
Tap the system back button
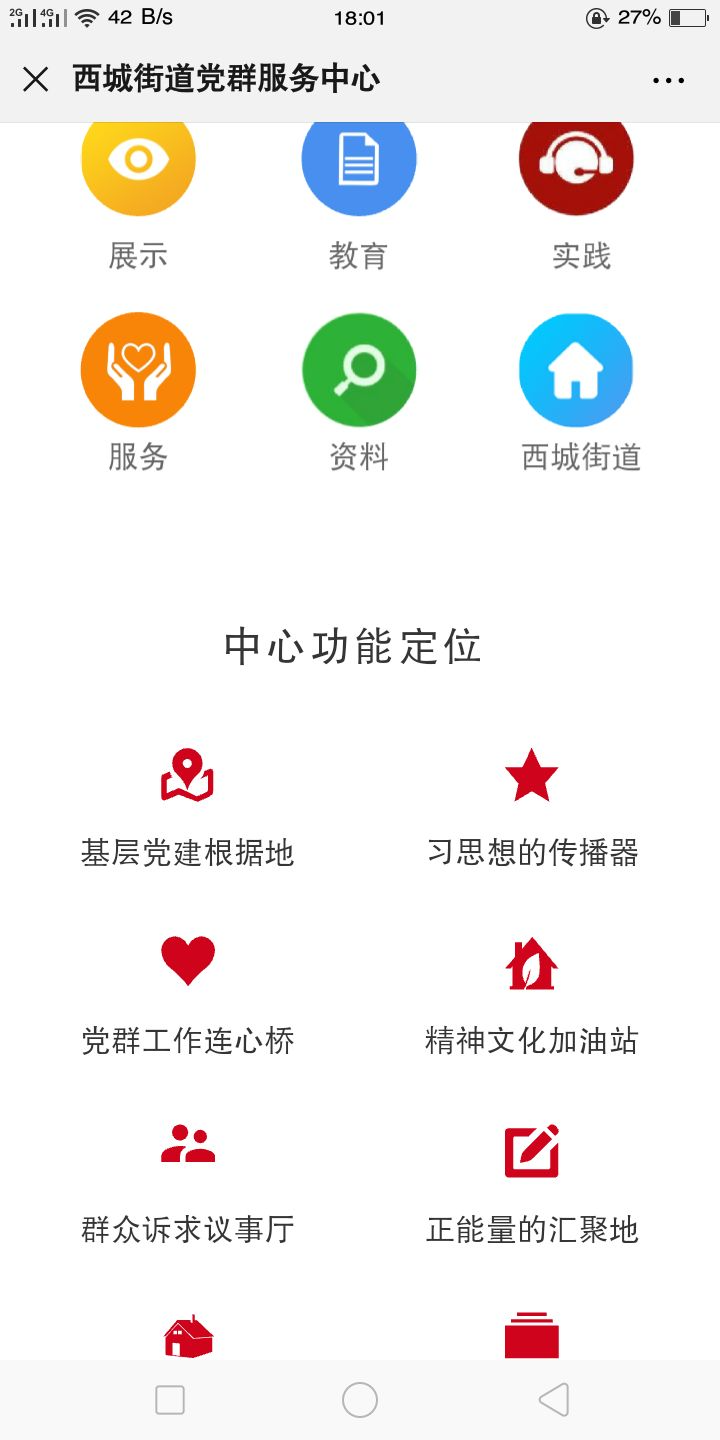(554, 1400)
